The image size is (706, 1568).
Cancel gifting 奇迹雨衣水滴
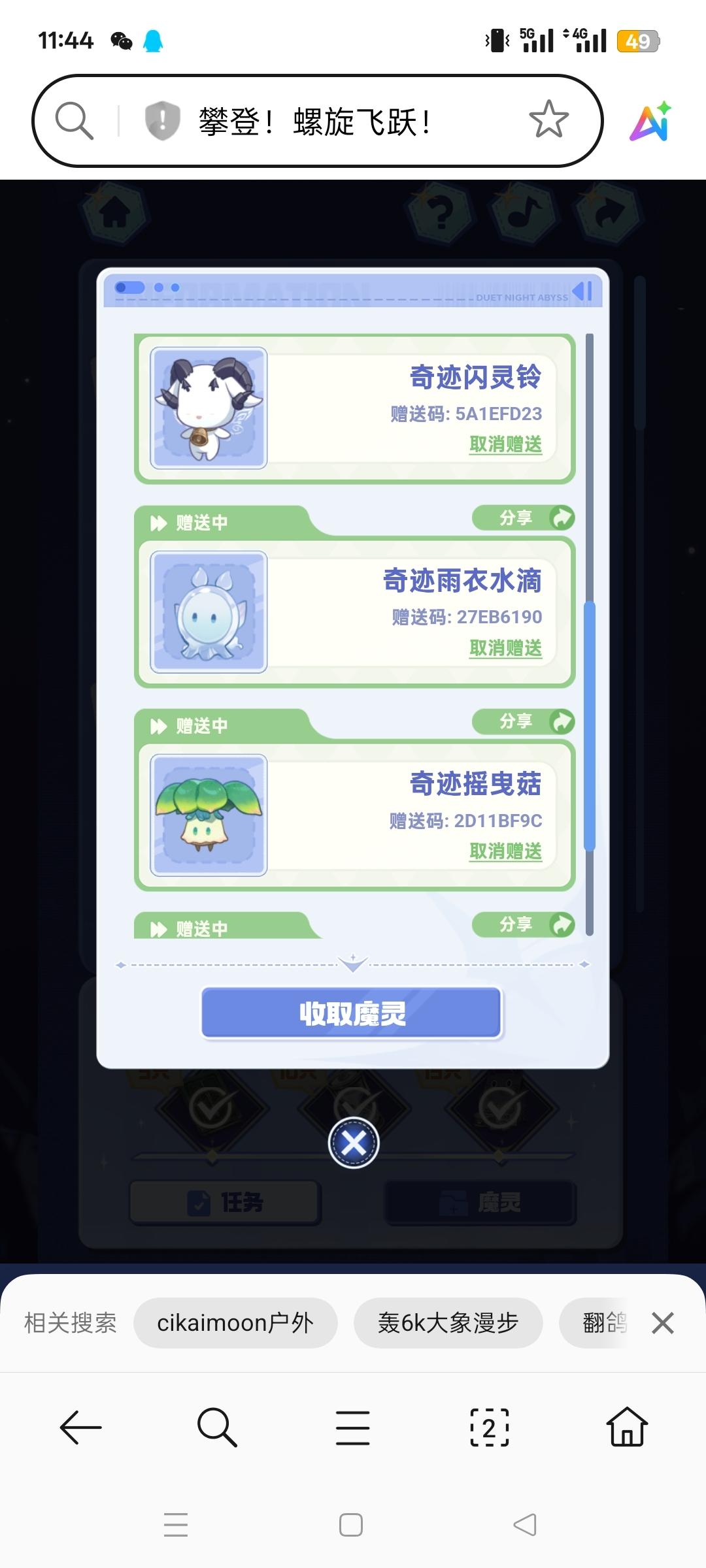(x=505, y=648)
